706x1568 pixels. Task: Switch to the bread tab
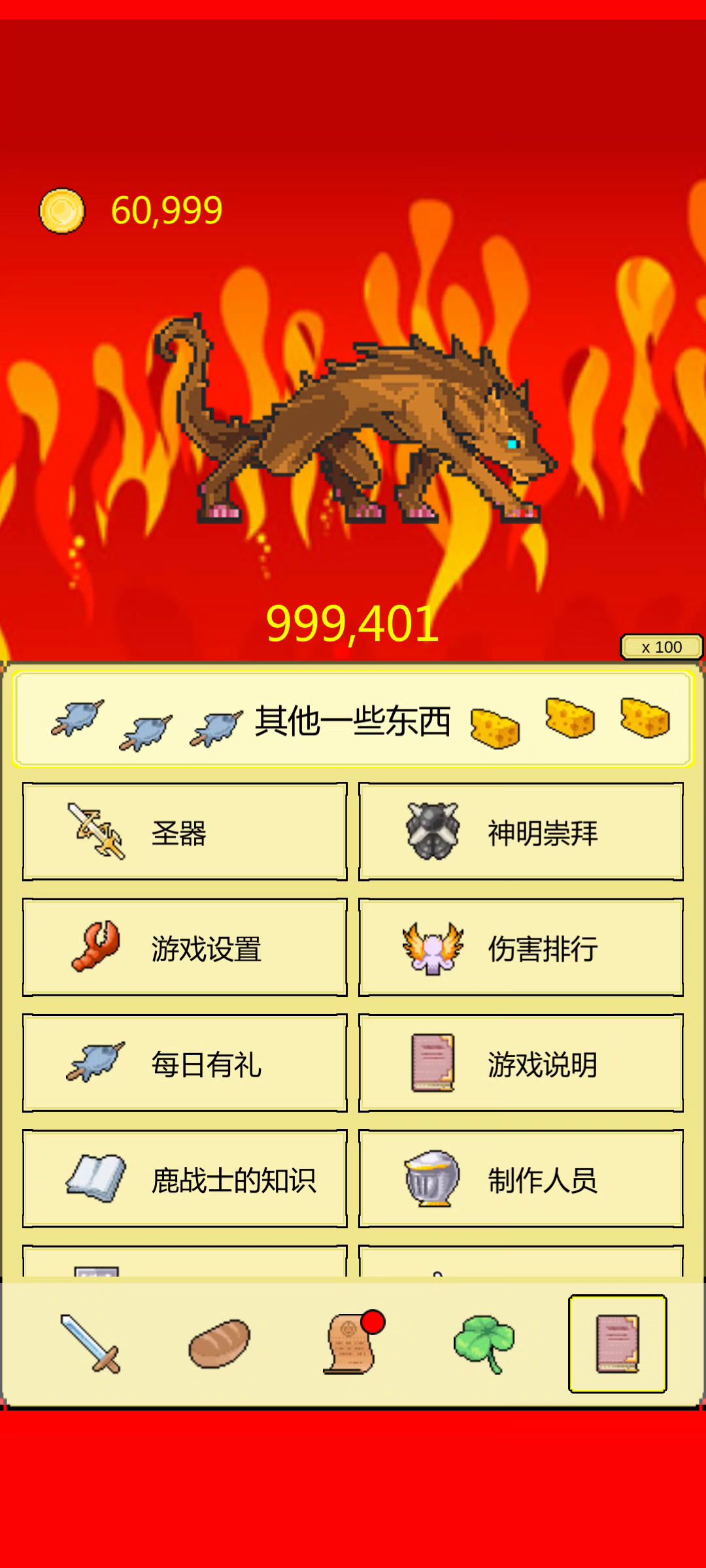tap(220, 1343)
